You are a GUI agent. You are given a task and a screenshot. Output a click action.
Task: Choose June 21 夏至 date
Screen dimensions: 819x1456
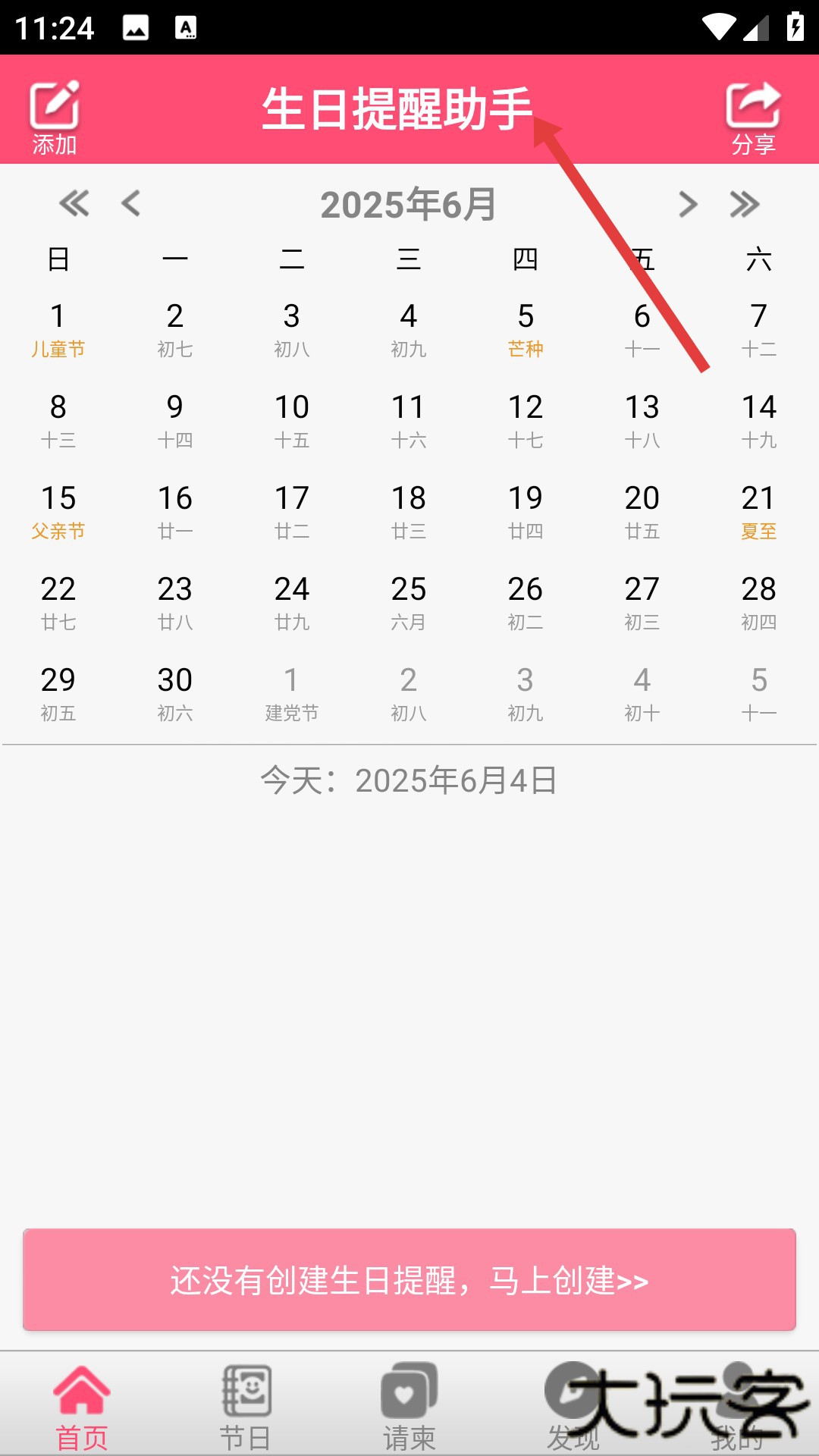click(x=758, y=511)
